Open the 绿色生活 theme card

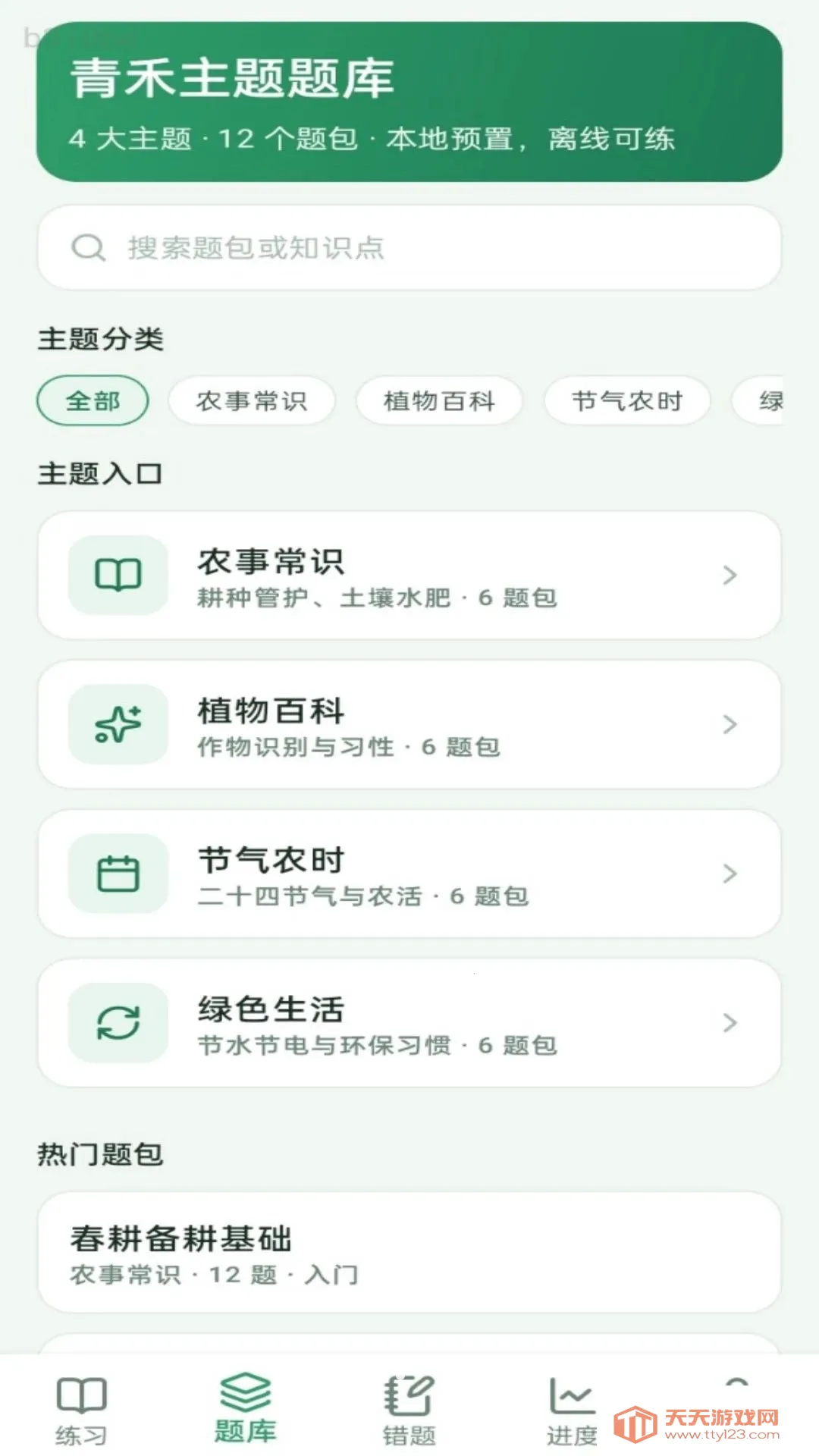[409, 1023]
